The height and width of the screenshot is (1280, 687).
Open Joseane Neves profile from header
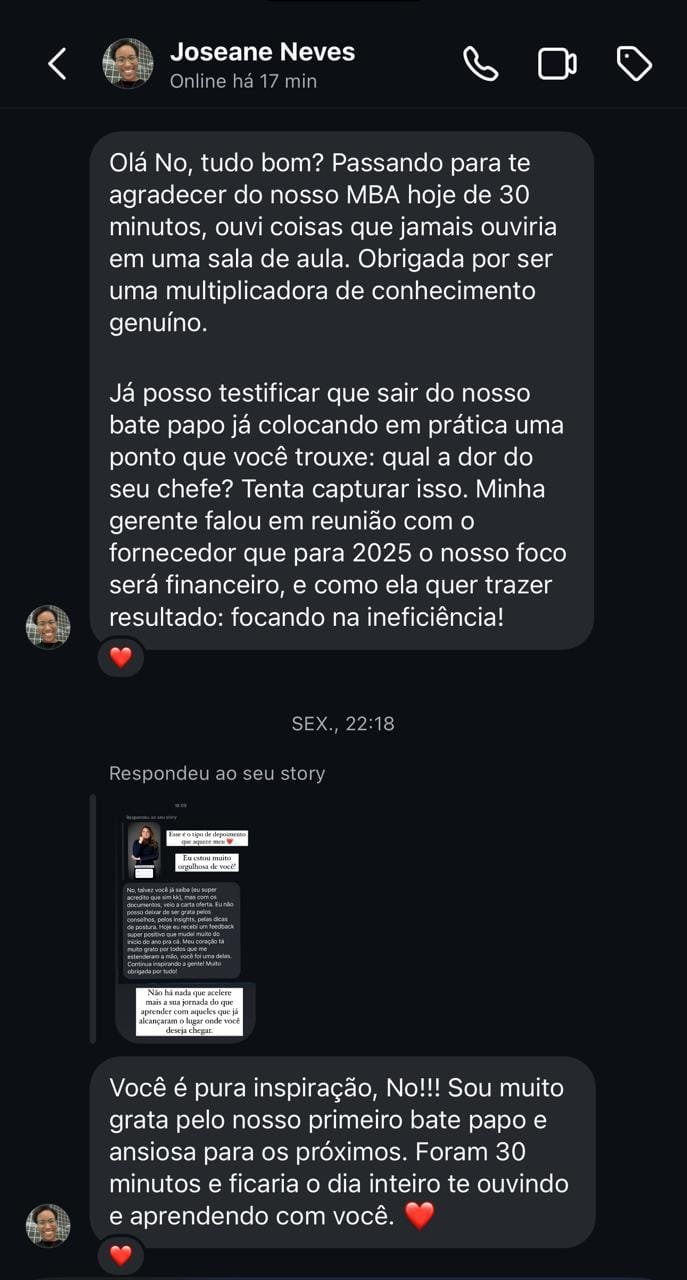(262, 64)
